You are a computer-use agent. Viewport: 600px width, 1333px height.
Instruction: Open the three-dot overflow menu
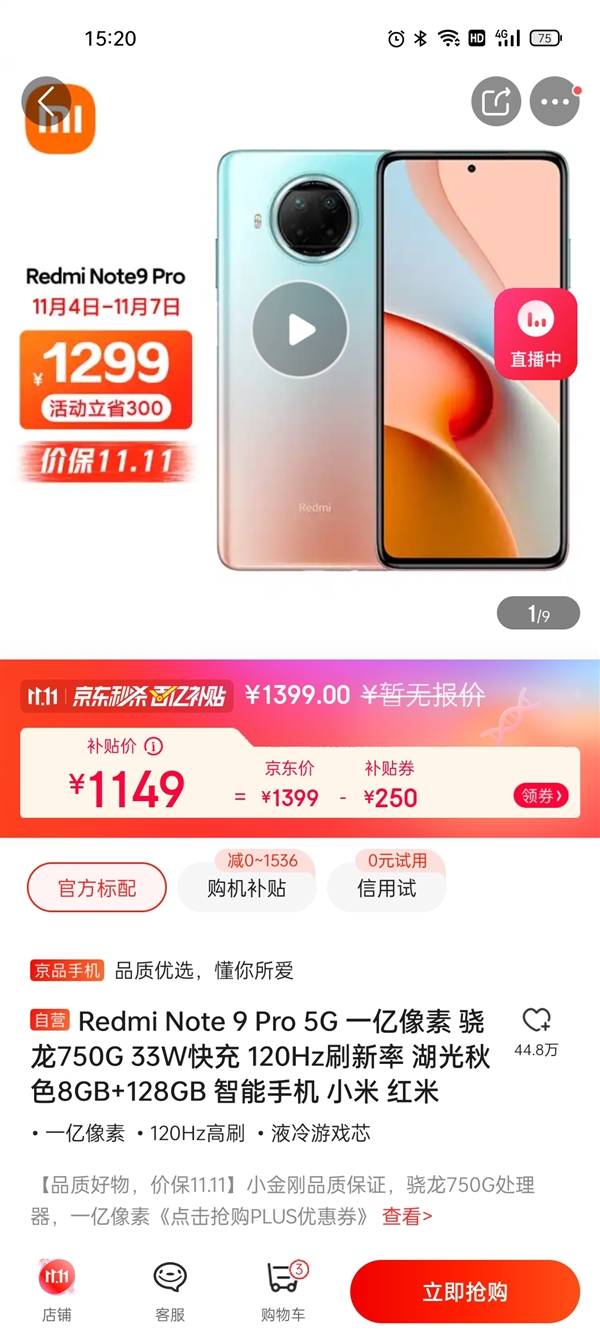coord(555,102)
